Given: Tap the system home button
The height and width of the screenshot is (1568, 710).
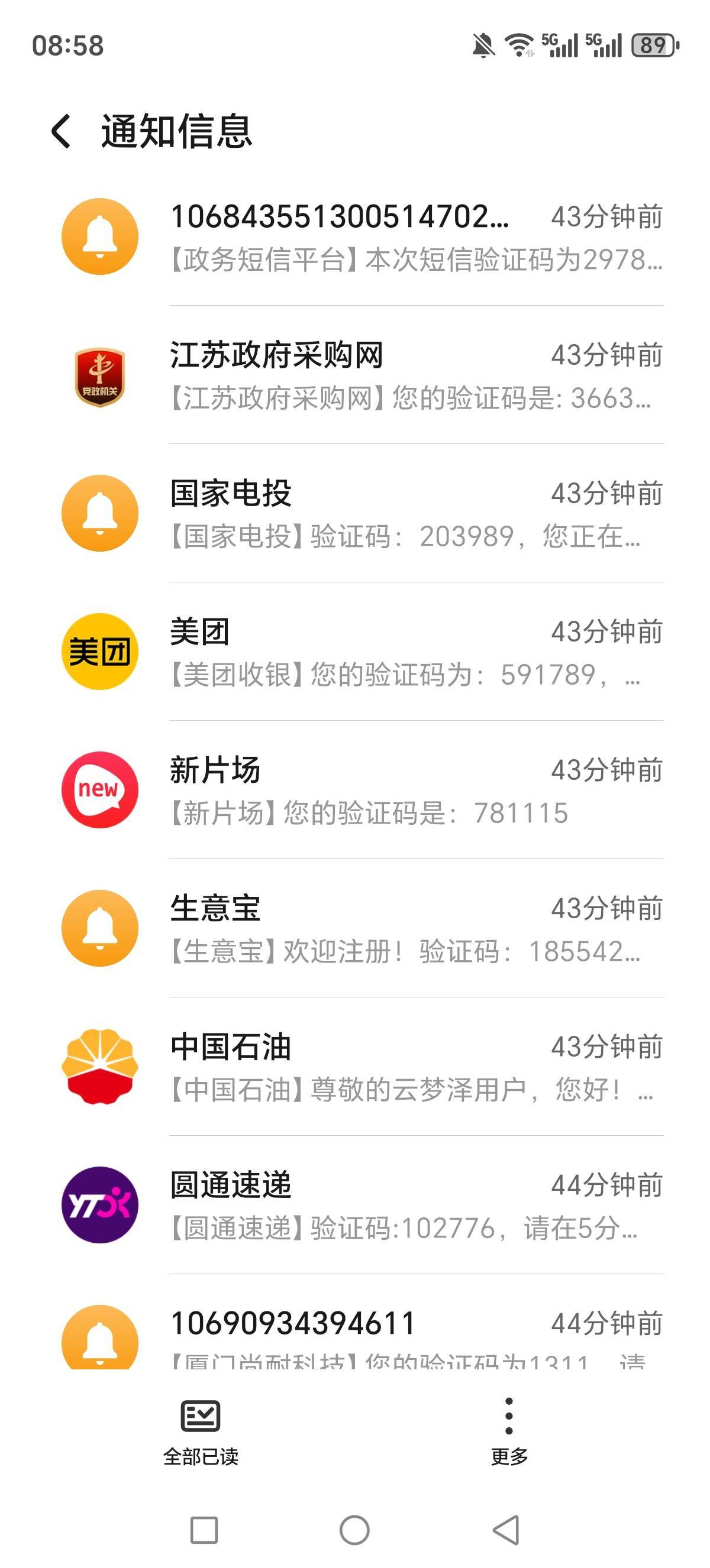Looking at the screenshot, I should click(x=354, y=1530).
